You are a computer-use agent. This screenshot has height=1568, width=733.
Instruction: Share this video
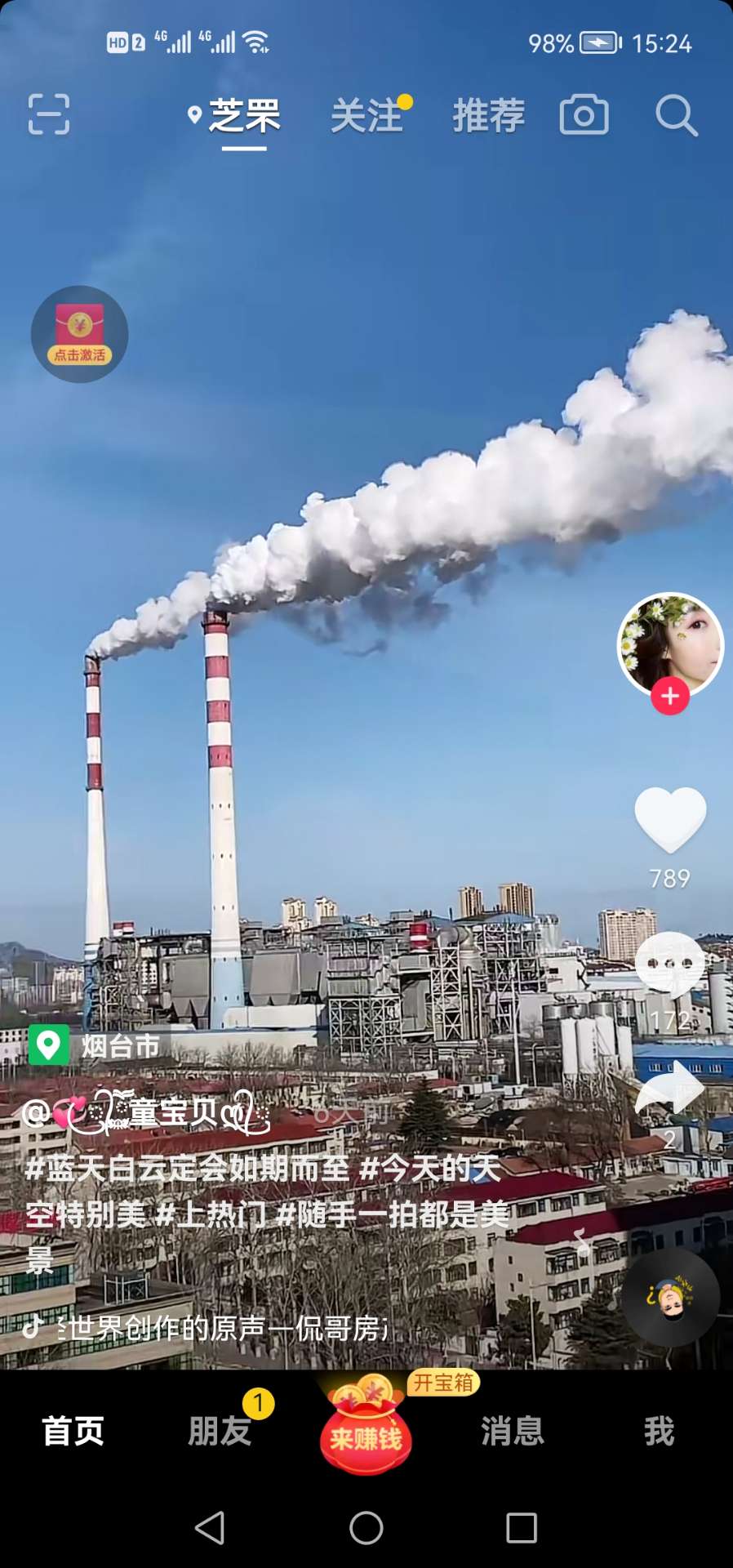[x=670, y=1090]
